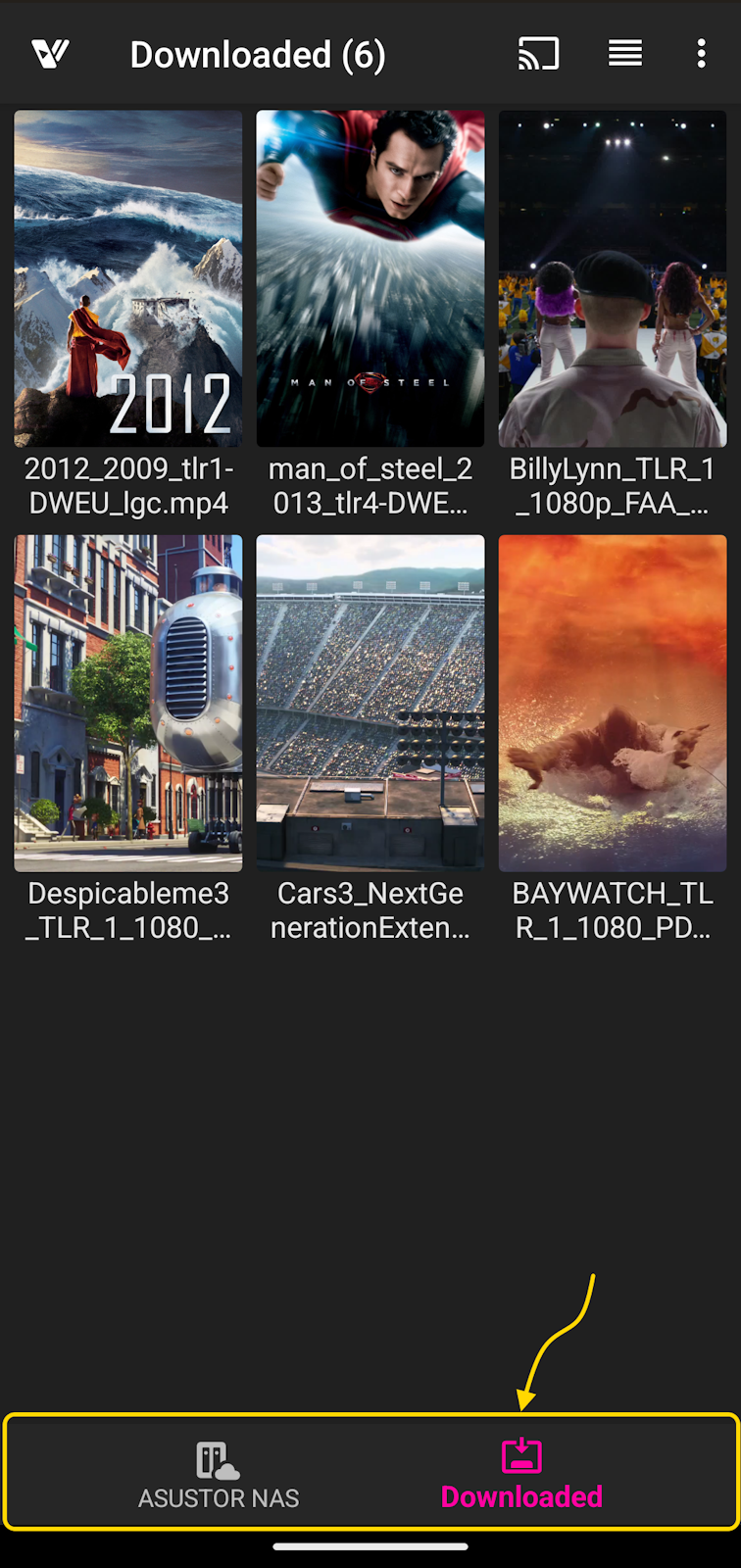Open the BillyLynn_TLR_1 video
Image resolution: width=741 pixels, height=1568 pixels.
click(613, 279)
